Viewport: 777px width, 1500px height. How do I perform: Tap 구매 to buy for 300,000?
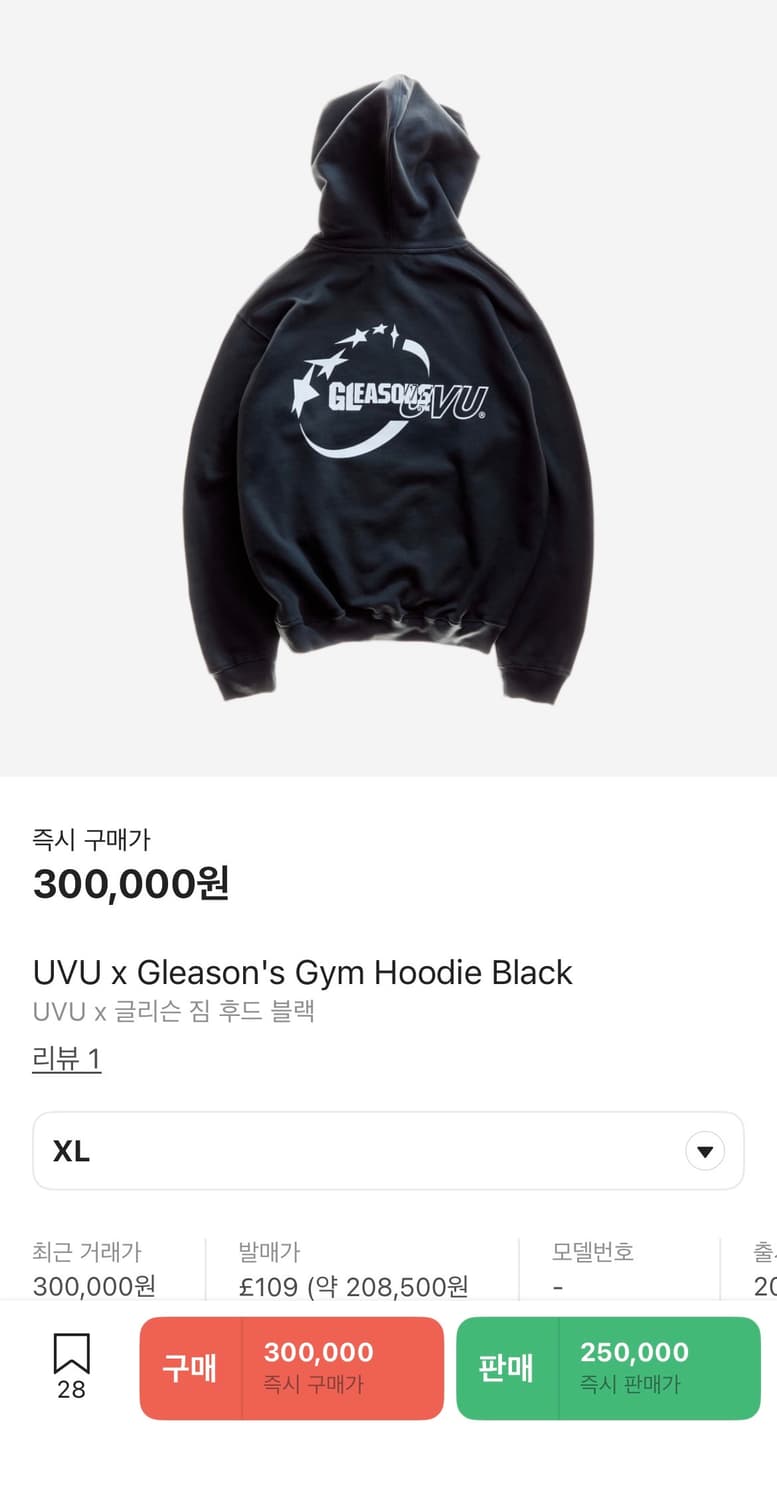(291, 1368)
